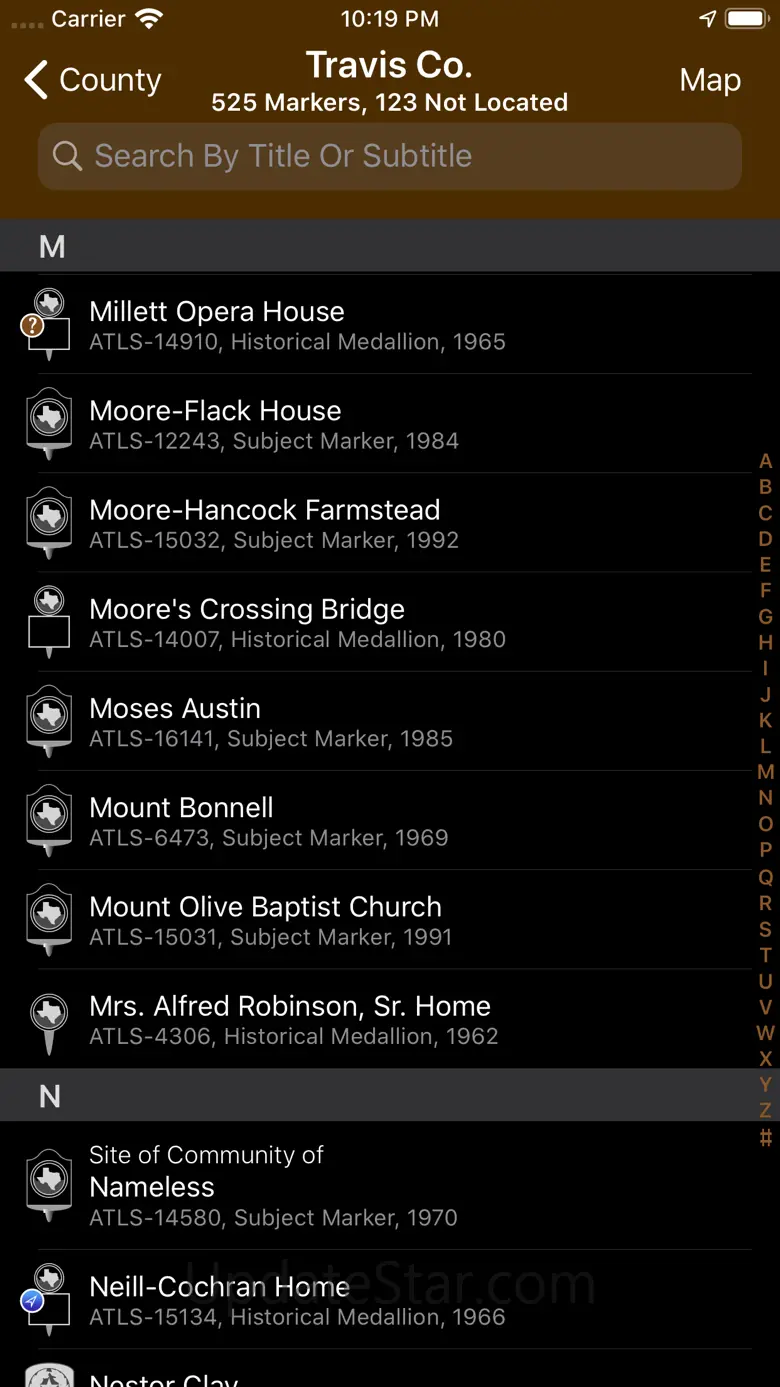Jump to letter S in index
The width and height of the screenshot is (780, 1387).
[x=765, y=929]
